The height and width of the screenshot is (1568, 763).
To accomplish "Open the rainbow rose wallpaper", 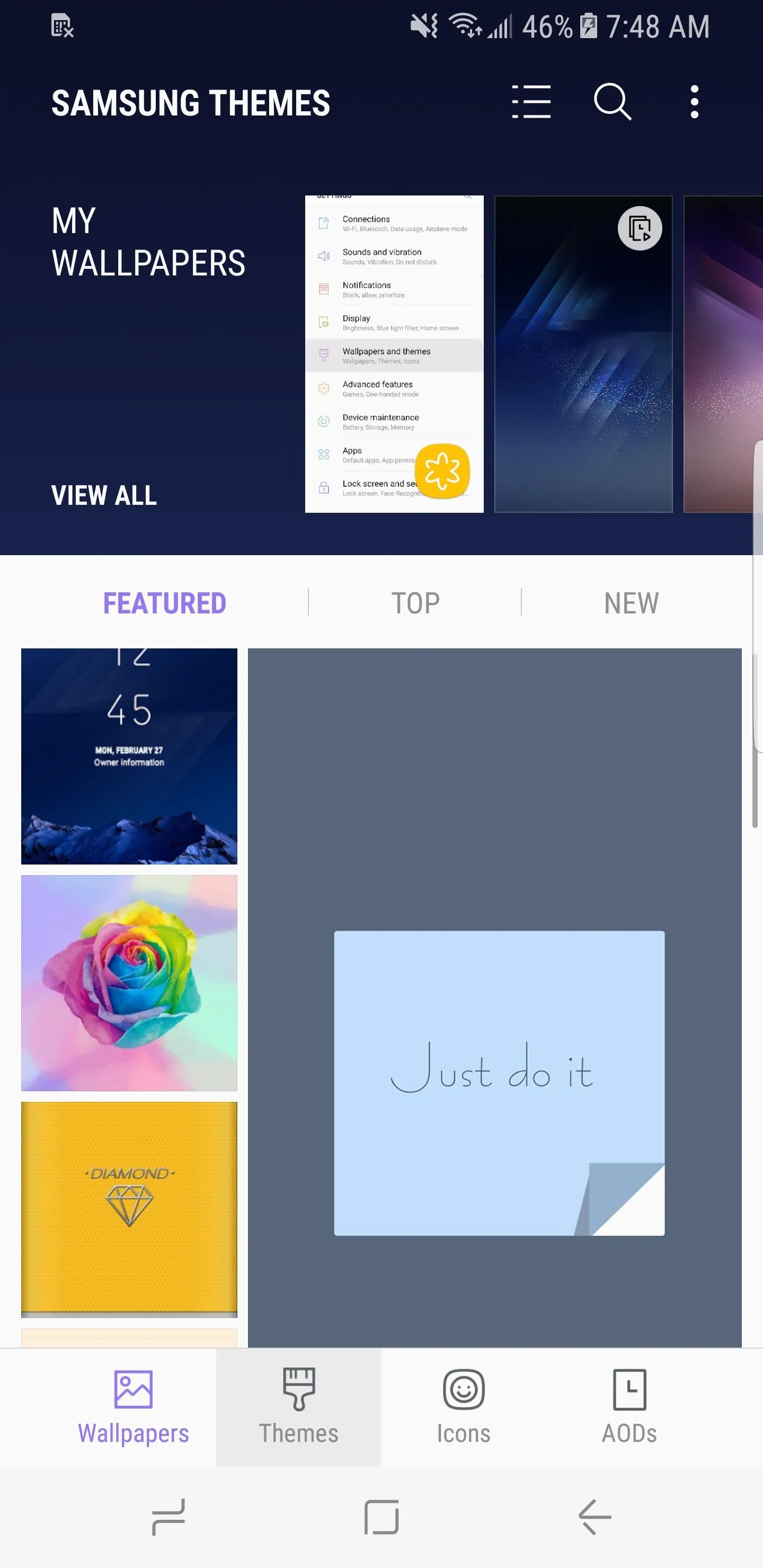I will (129, 983).
